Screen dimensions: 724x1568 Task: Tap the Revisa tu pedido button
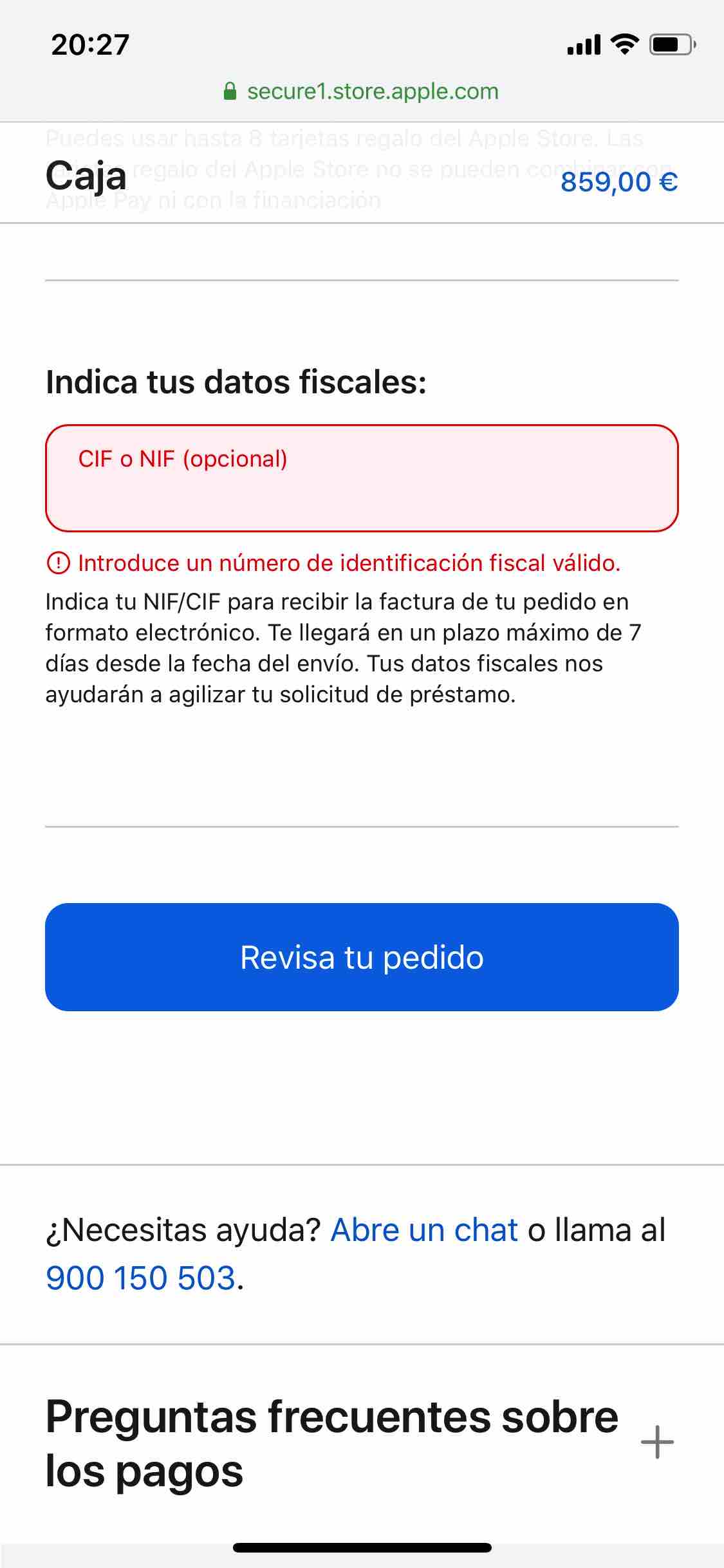click(362, 957)
